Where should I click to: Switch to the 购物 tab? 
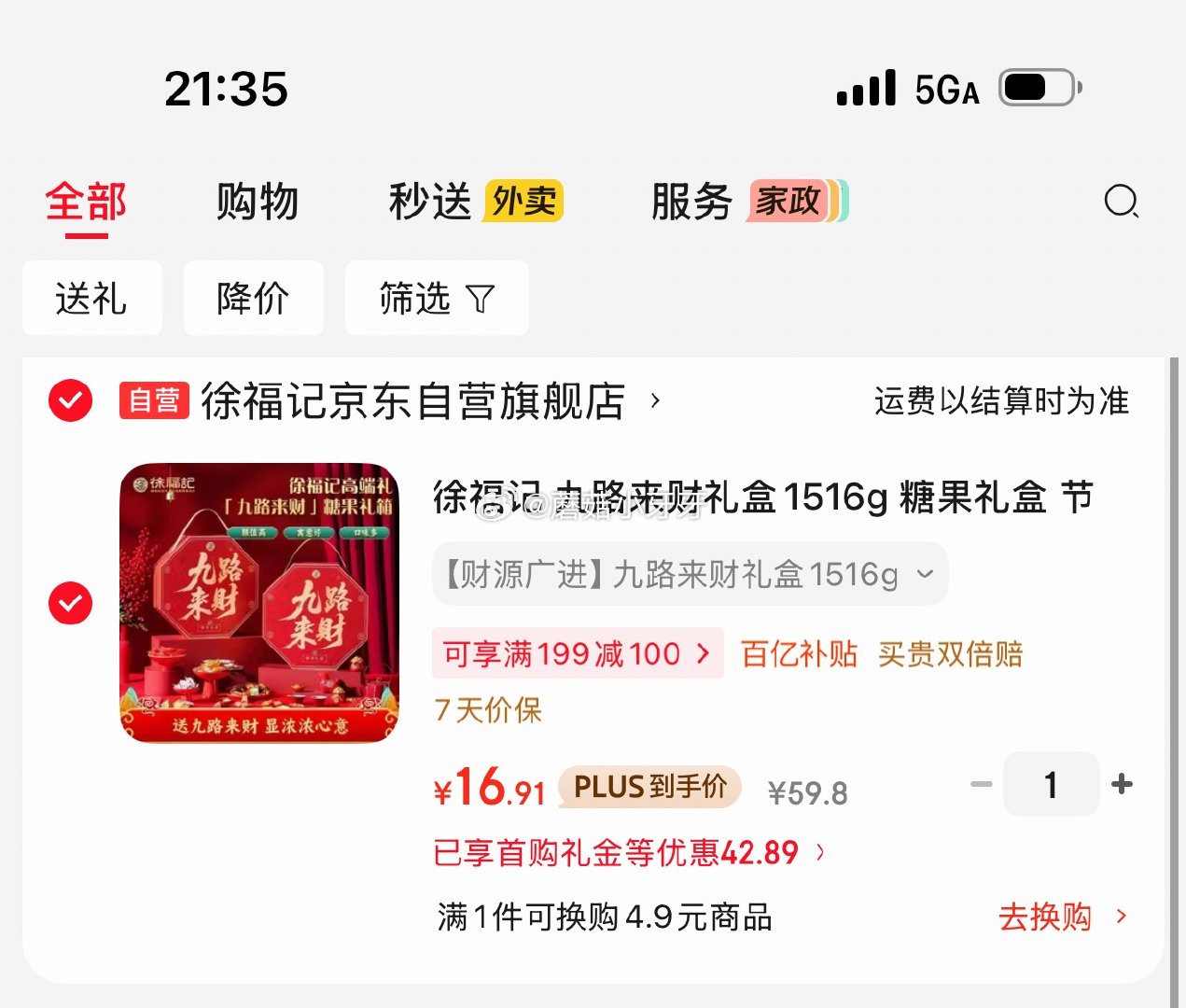coord(257,202)
